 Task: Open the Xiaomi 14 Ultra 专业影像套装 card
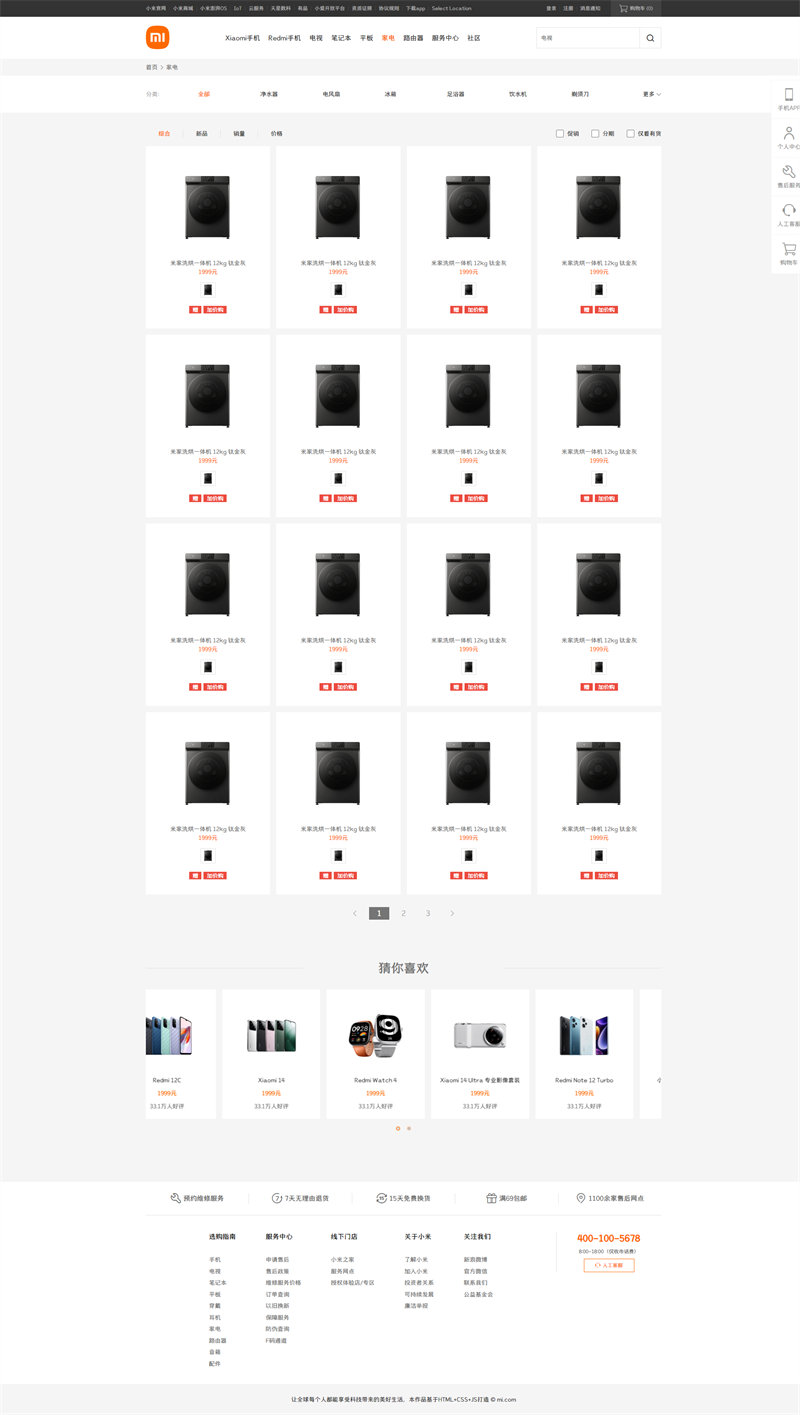[x=480, y=1054]
